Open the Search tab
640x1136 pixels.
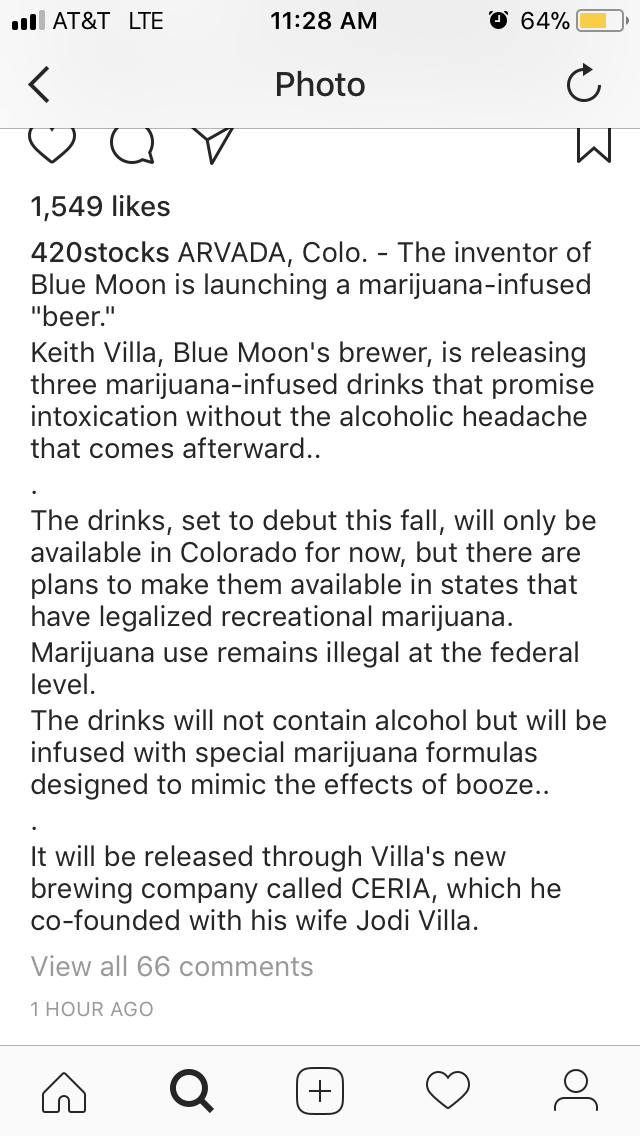pyautogui.click(x=191, y=1088)
